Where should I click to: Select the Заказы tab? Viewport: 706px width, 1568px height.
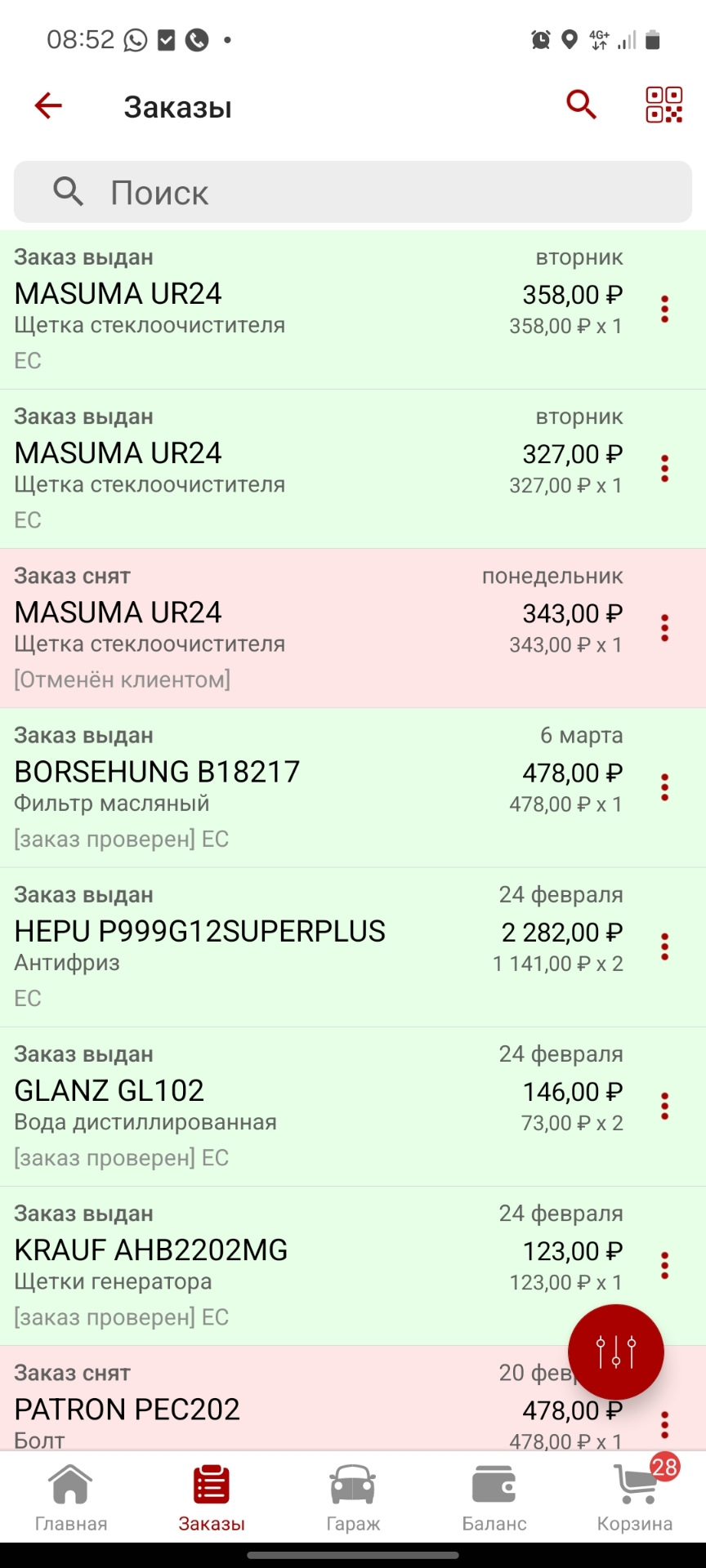click(212, 1498)
